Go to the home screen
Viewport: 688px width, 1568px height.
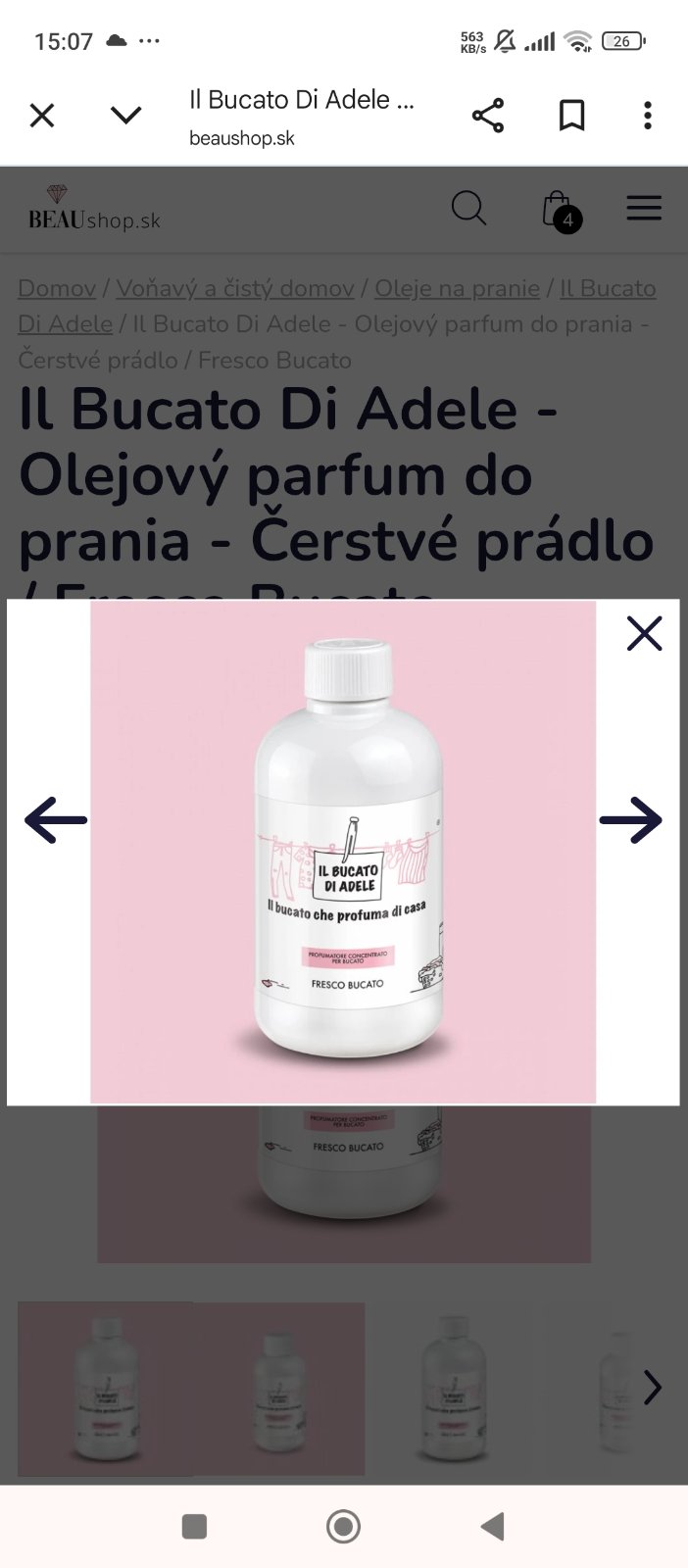point(343,1526)
